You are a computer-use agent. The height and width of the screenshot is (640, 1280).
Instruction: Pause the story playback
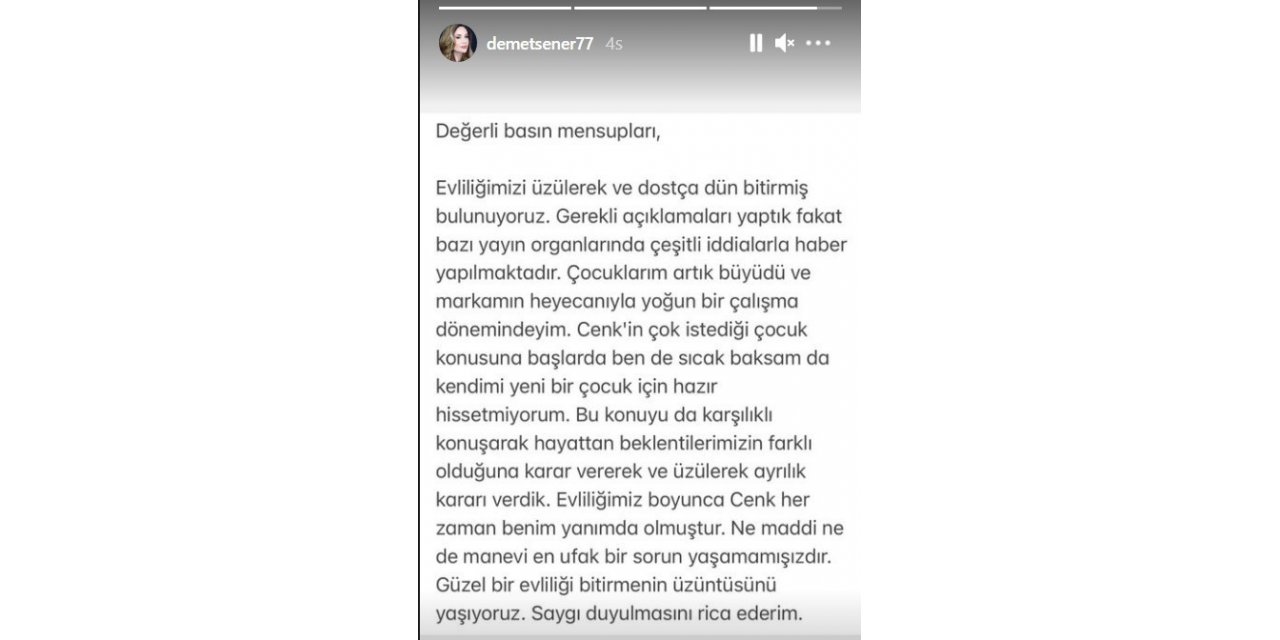(x=756, y=43)
